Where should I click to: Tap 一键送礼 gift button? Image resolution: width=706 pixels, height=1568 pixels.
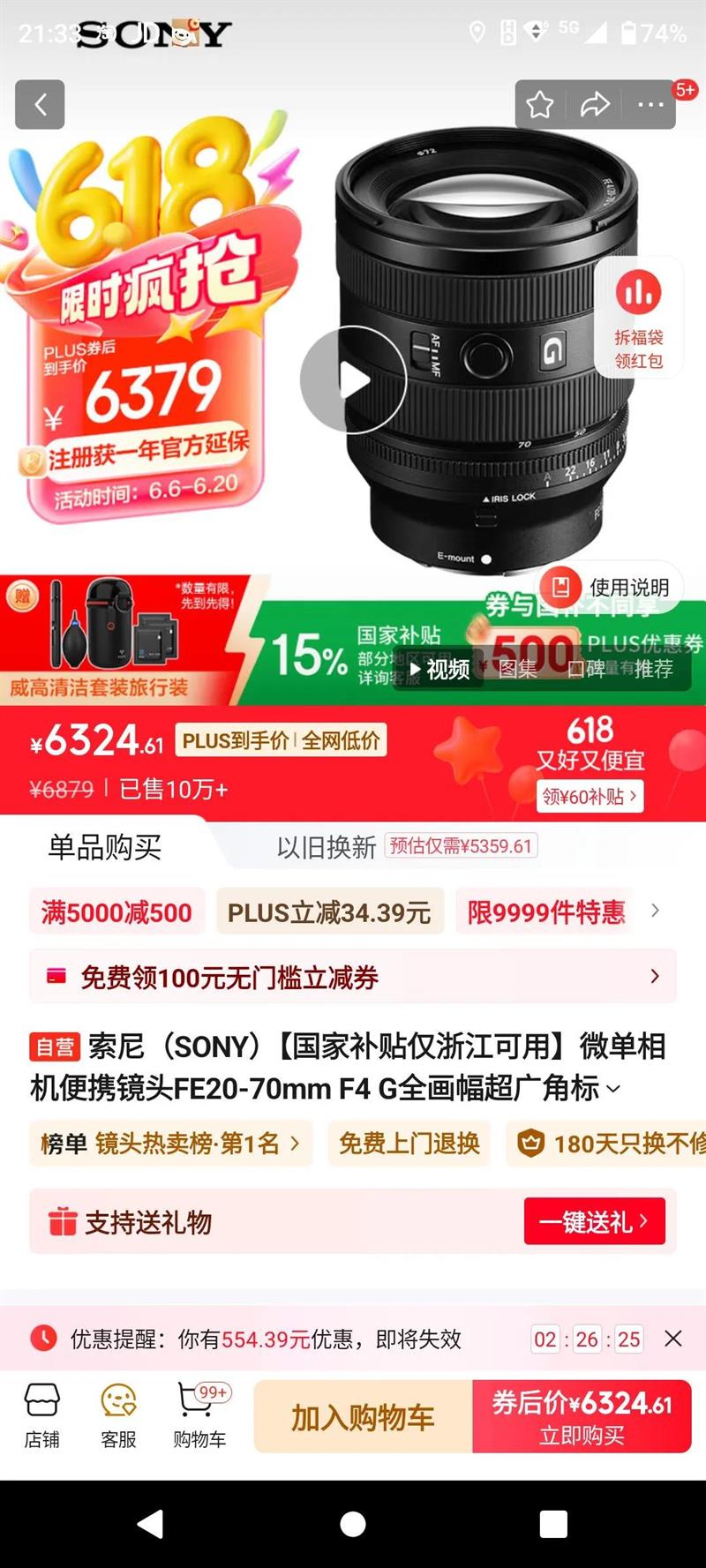(x=595, y=1221)
